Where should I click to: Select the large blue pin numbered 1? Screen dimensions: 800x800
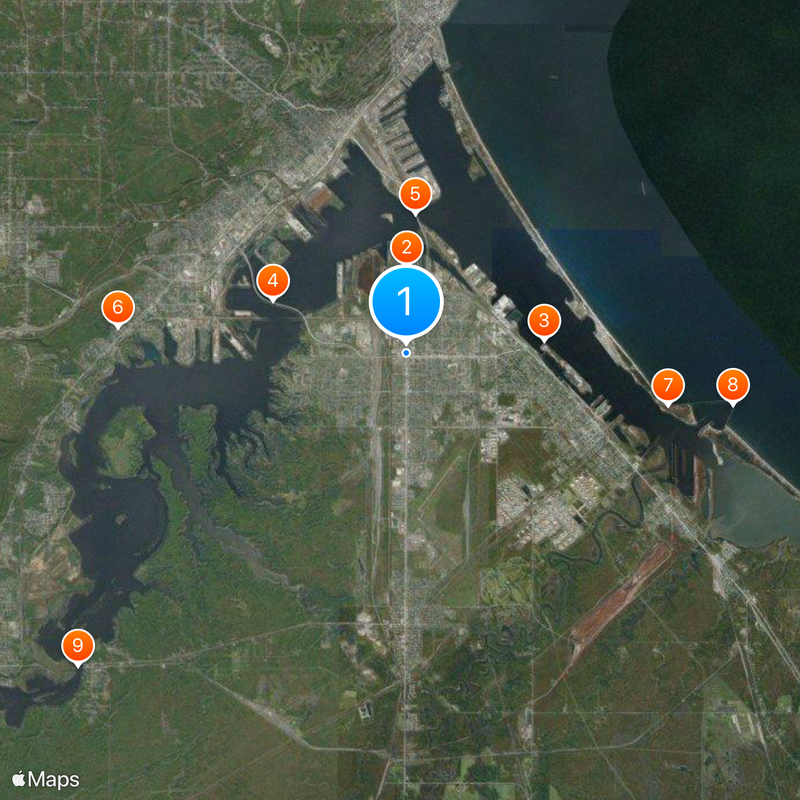tap(406, 300)
